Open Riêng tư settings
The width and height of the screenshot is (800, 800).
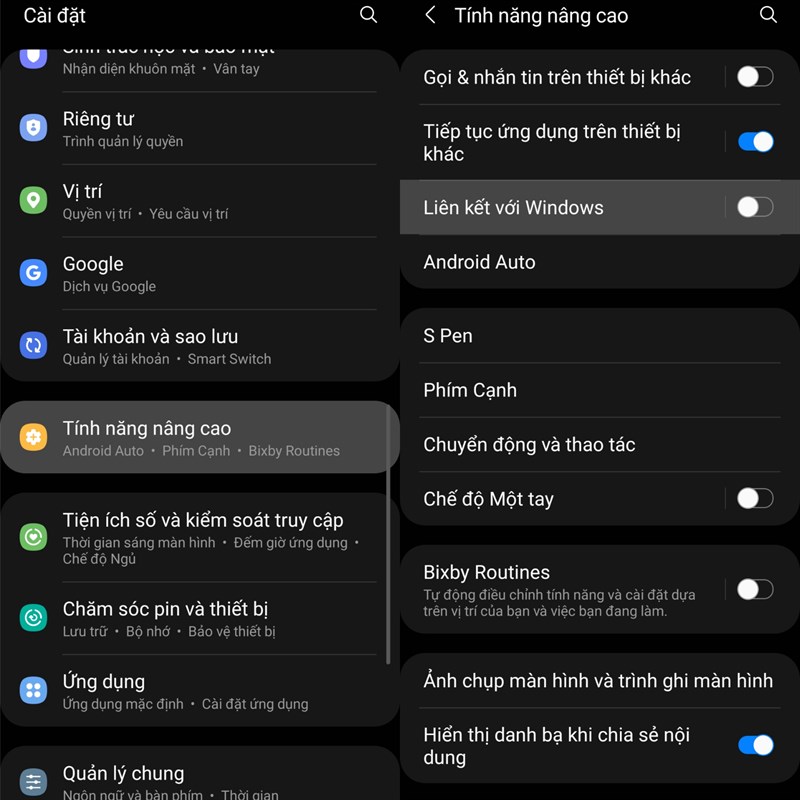[x=200, y=129]
